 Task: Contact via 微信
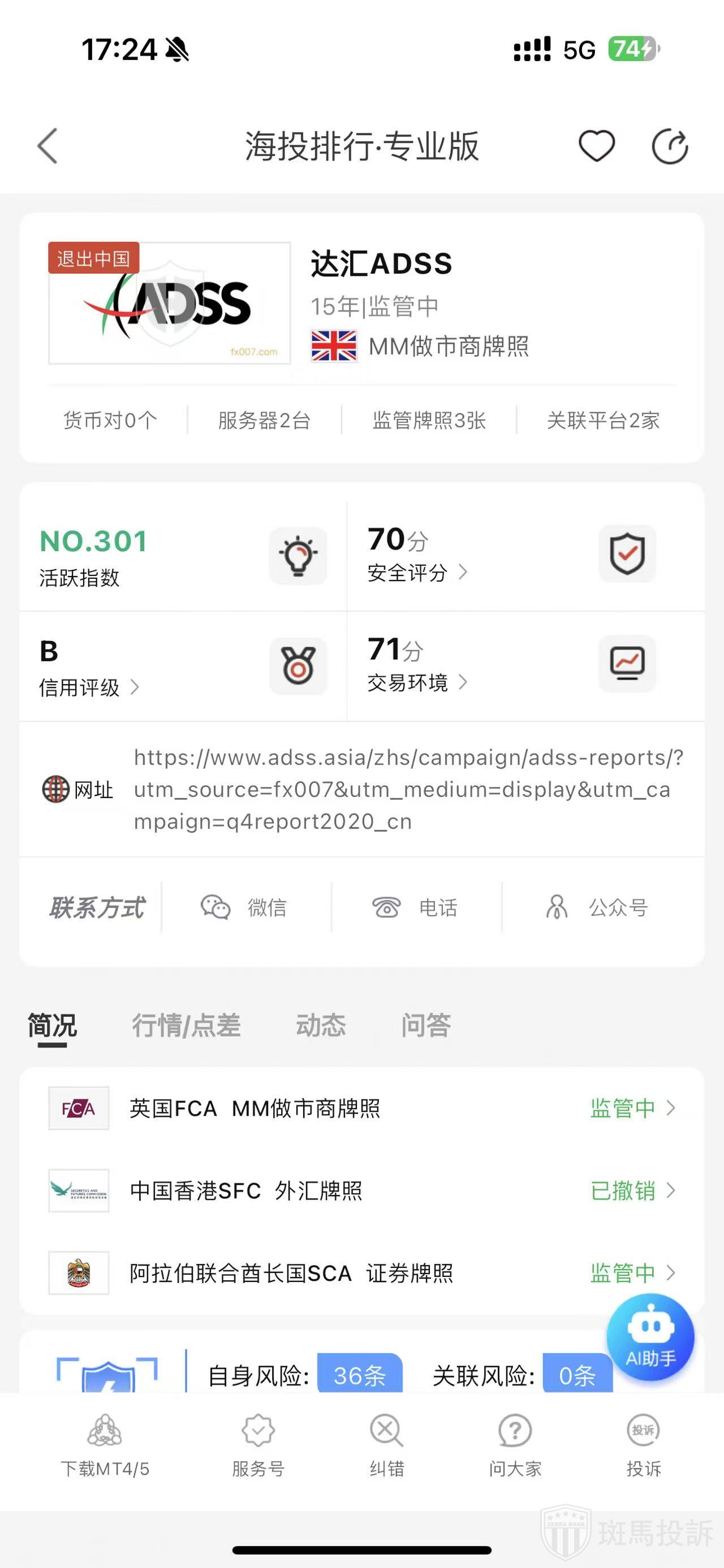(245, 908)
